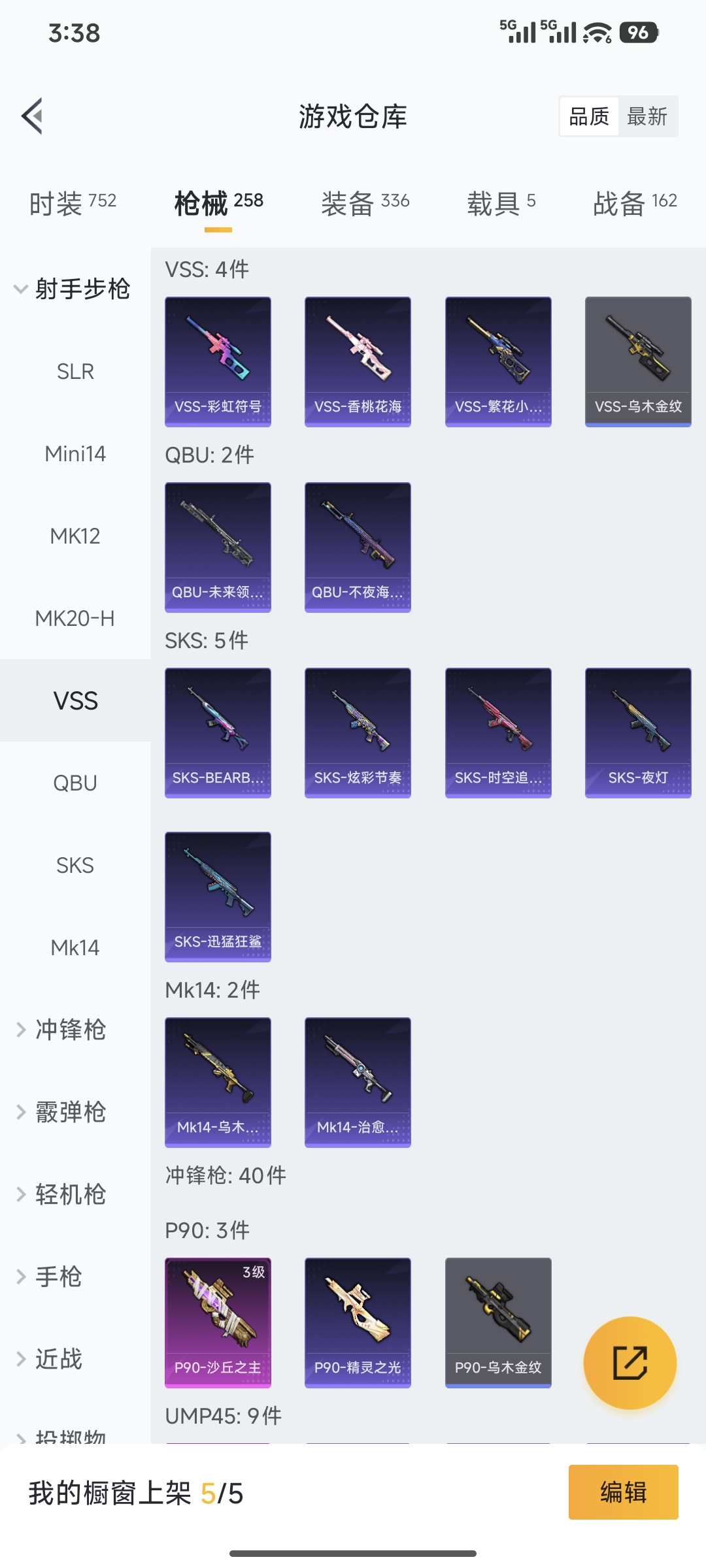Collapse the 射手步枪 category
The image size is (706, 1568).
click(73, 289)
